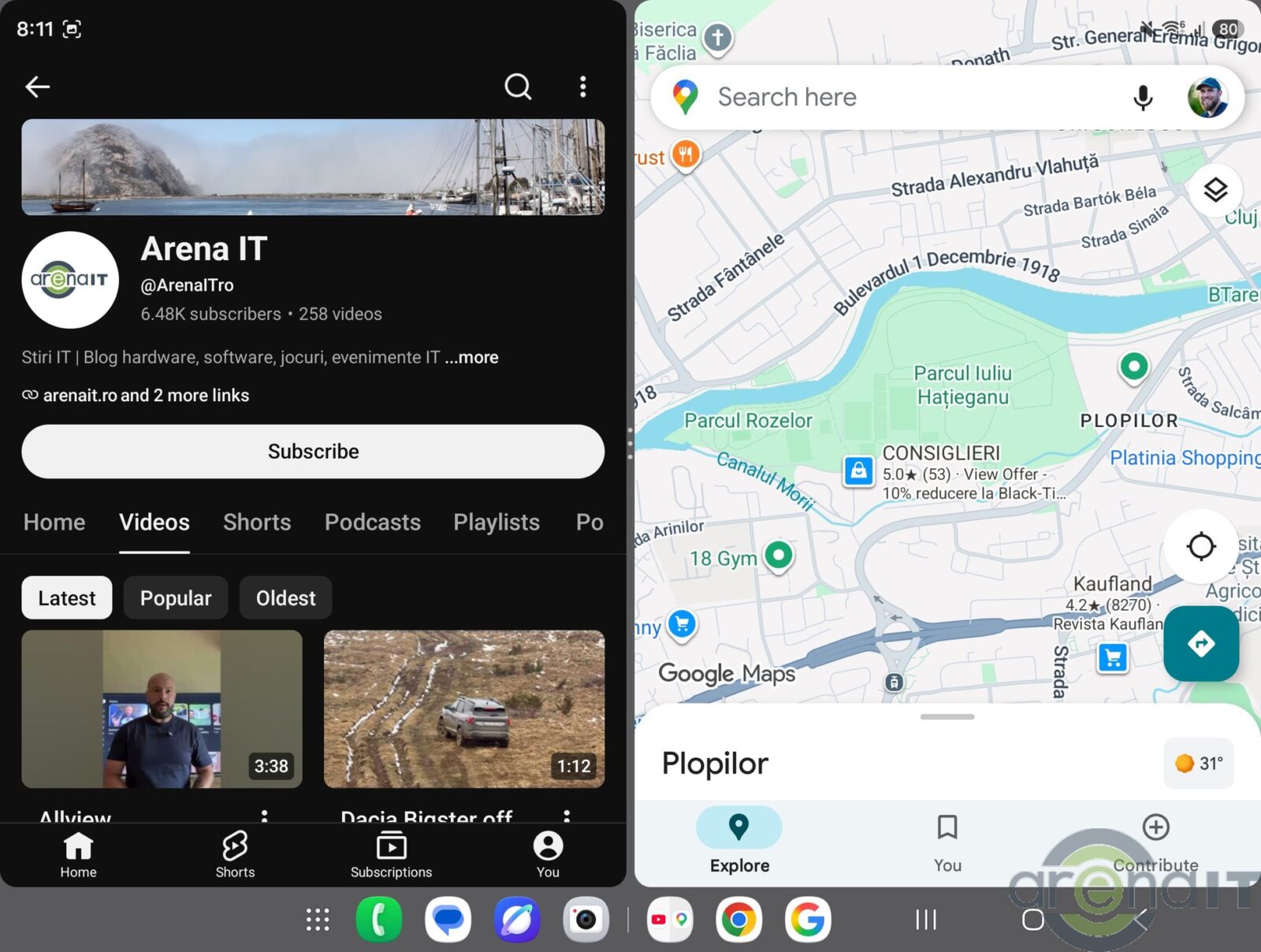The height and width of the screenshot is (952, 1261).
Task: Play the Dacia Bigster off-road video
Action: click(464, 709)
